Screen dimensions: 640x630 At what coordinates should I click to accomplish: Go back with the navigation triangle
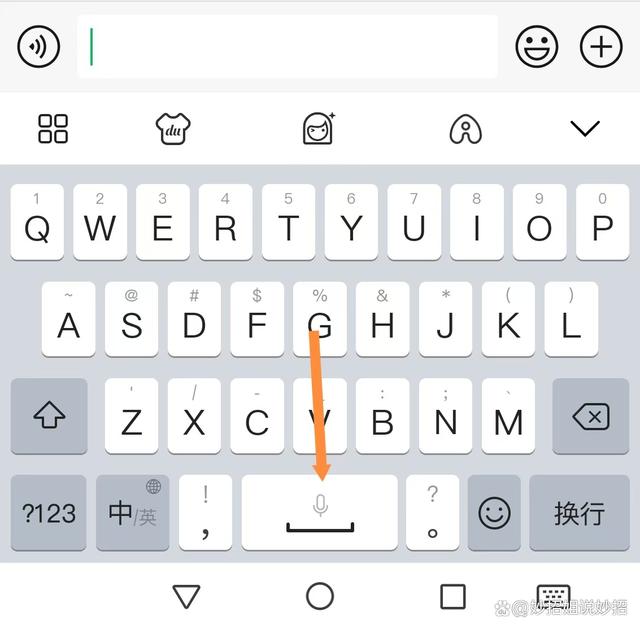coord(186,597)
